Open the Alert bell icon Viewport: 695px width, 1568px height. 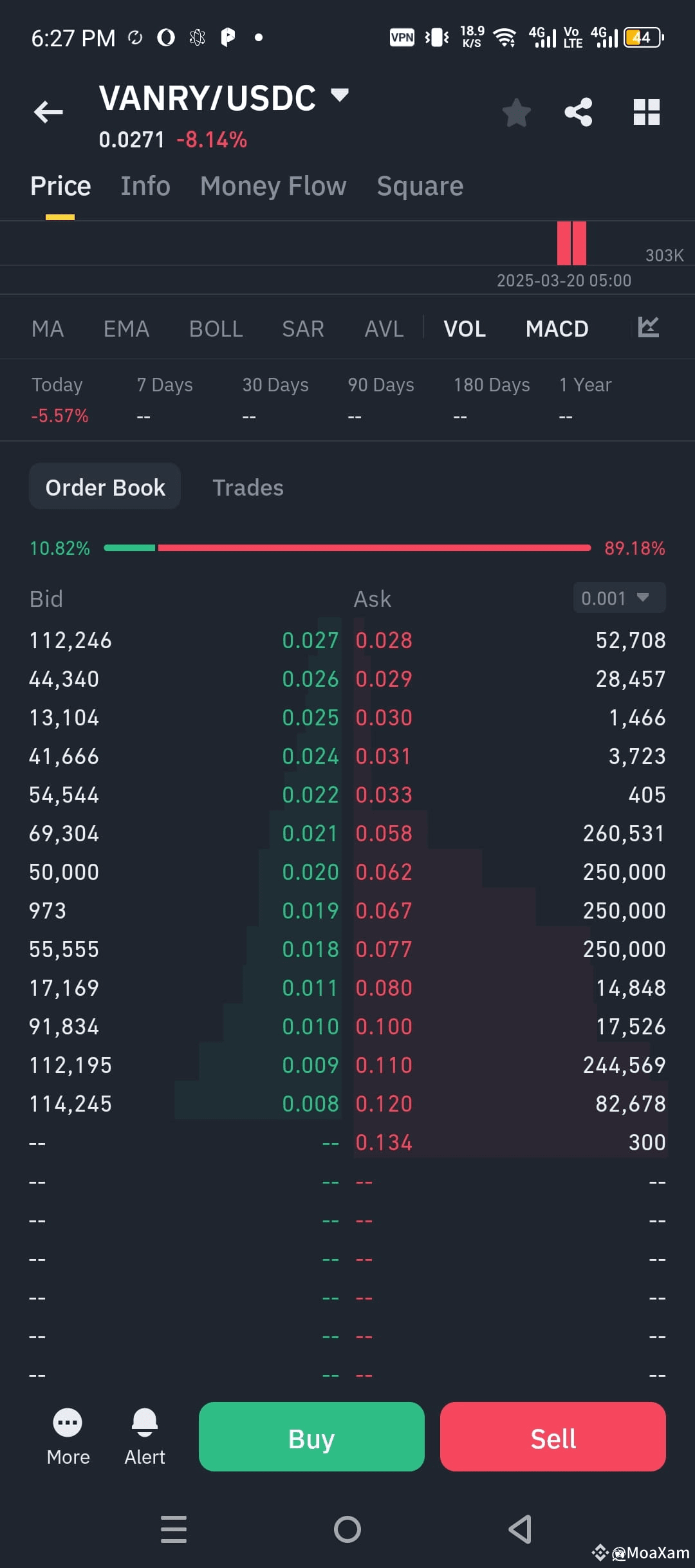[x=144, y=1435]
